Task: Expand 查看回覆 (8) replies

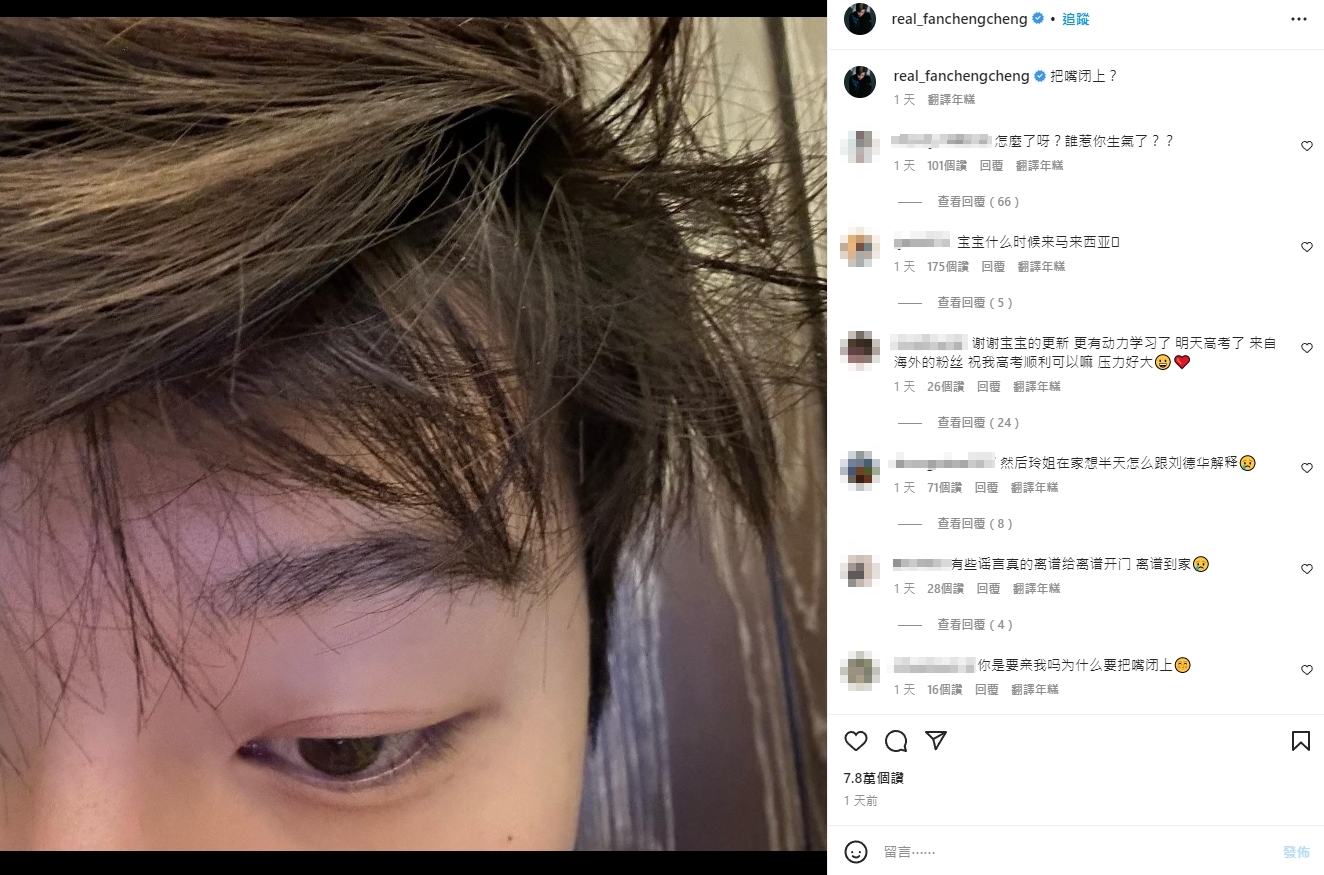Action: [x=974, y=524]
